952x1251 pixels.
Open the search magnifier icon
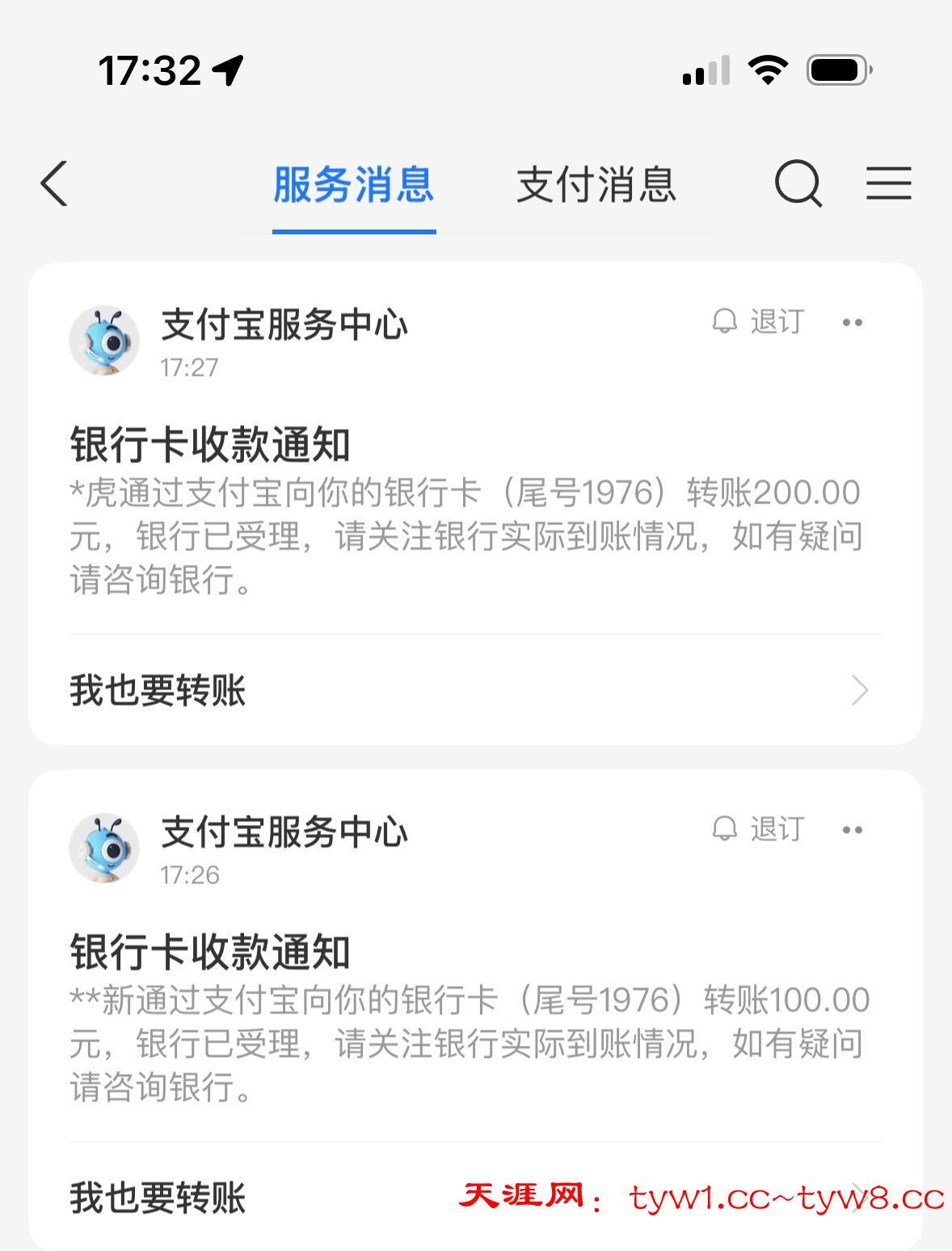click(798, 184)
